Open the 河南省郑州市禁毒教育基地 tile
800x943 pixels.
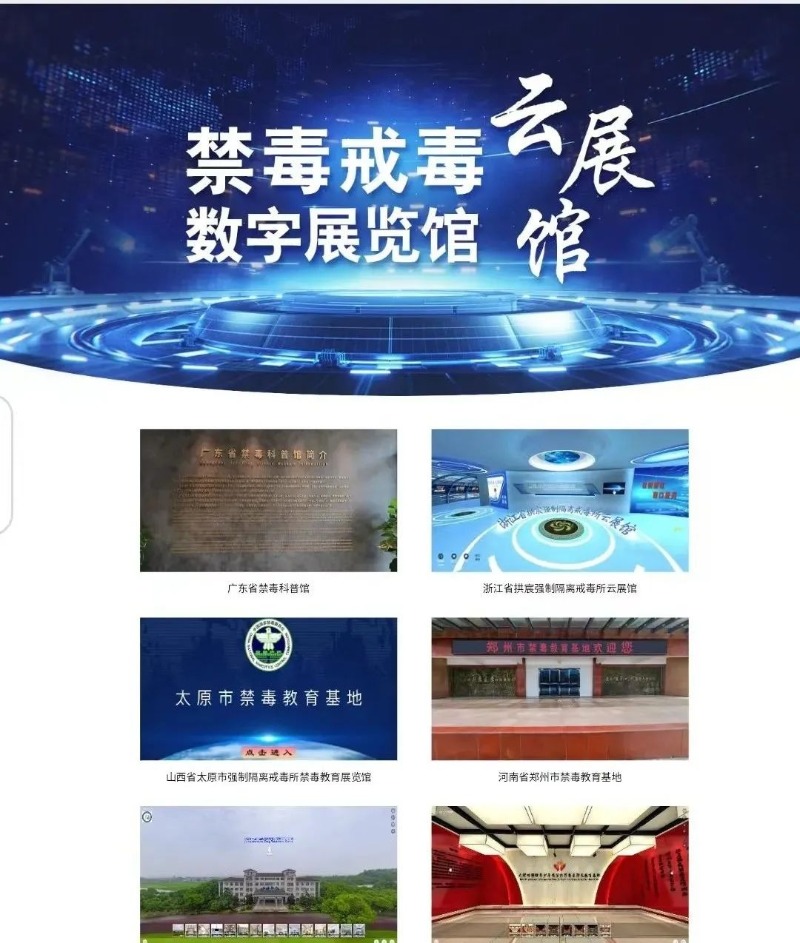coord(560,688)
